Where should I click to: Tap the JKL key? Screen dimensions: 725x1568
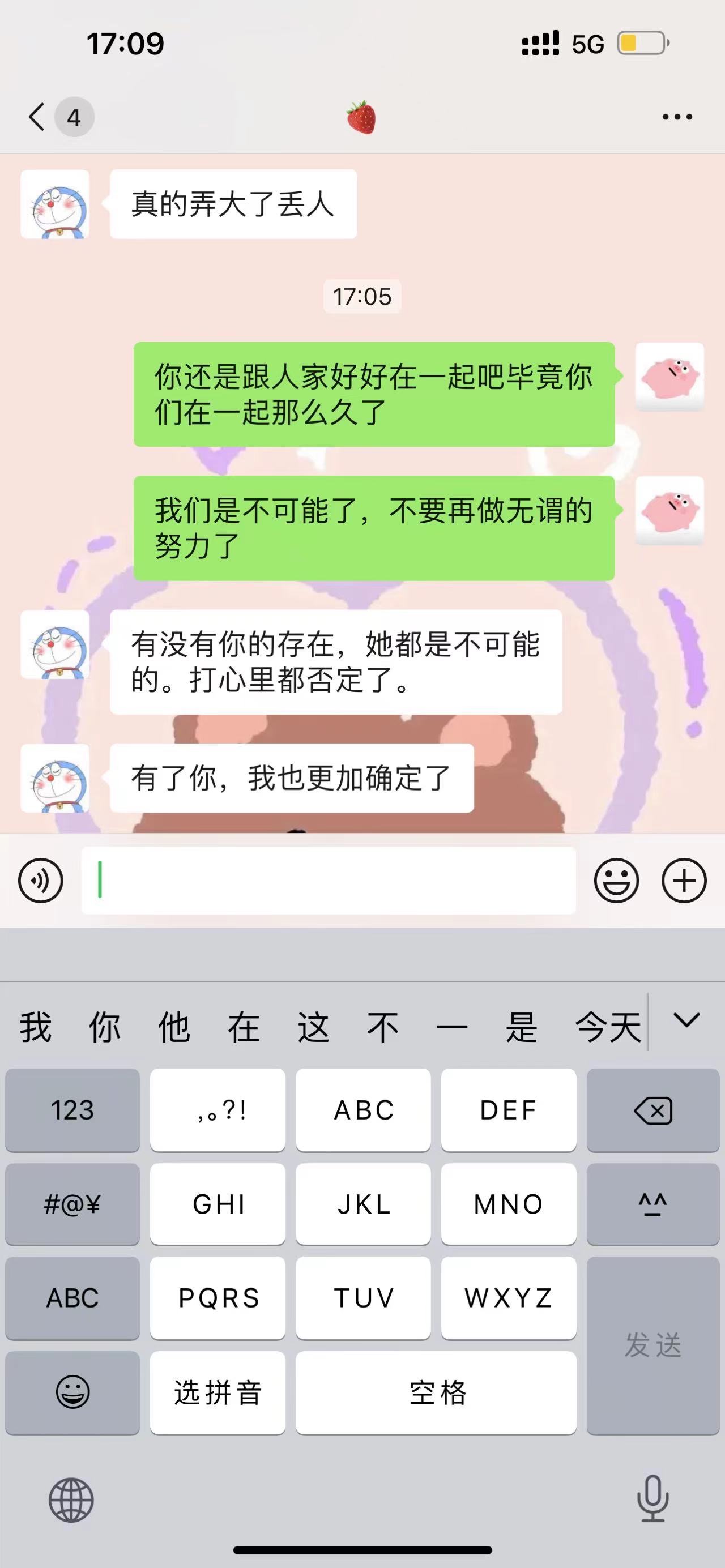(364, 1204)
